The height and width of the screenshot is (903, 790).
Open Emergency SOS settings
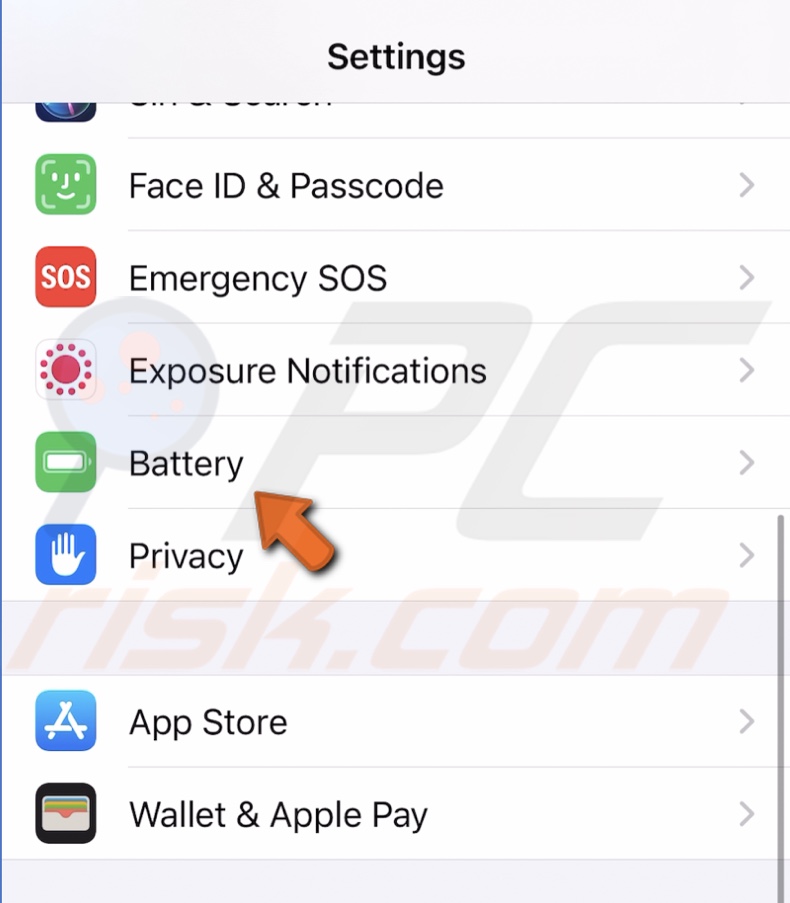coord(258,278)
